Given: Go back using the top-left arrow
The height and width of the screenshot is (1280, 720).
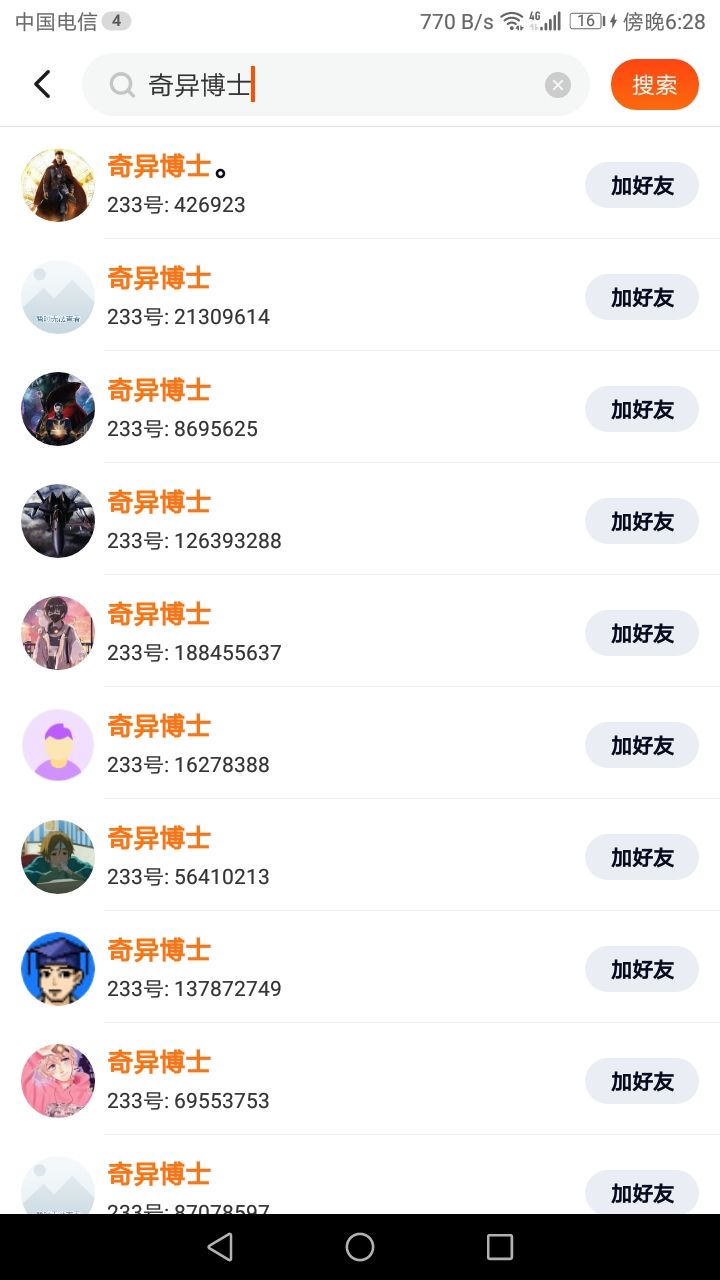Looking at the screenshot, I should pyautogui.click(x=42, y=85).
